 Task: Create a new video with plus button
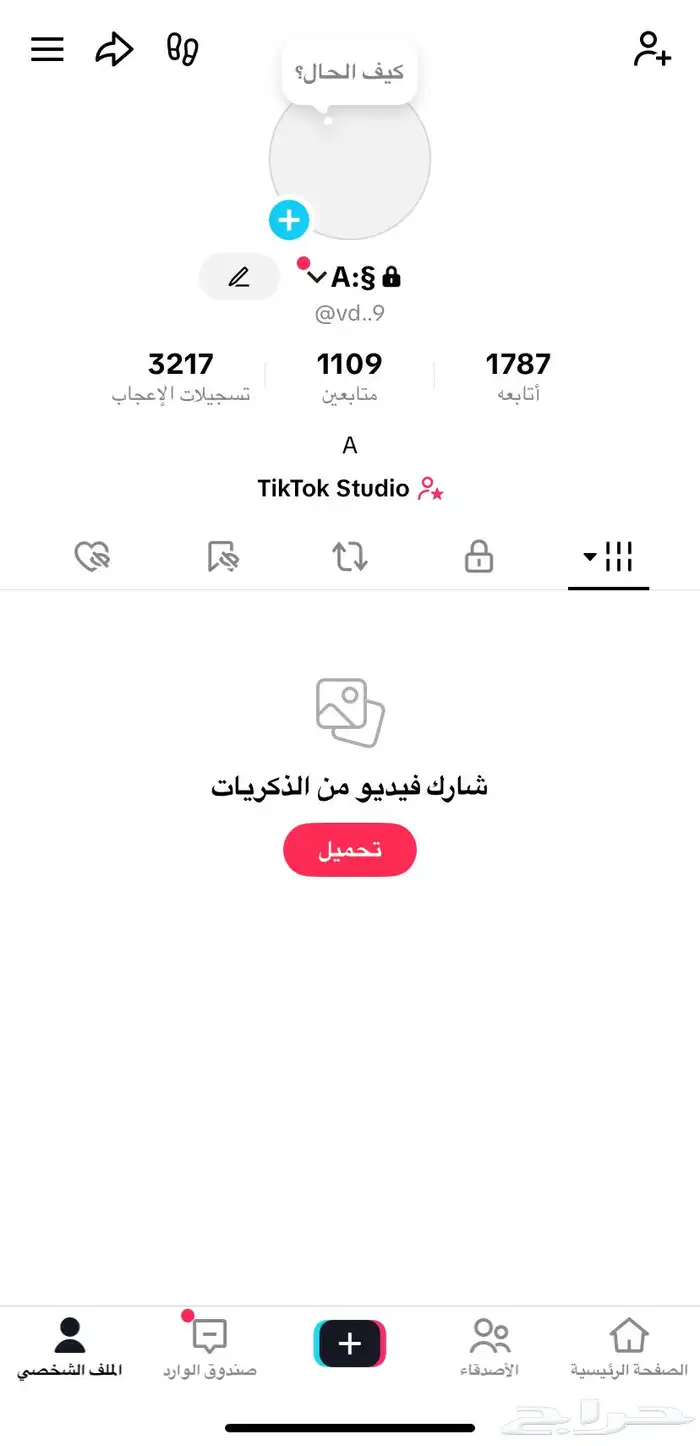point(349,1343)
